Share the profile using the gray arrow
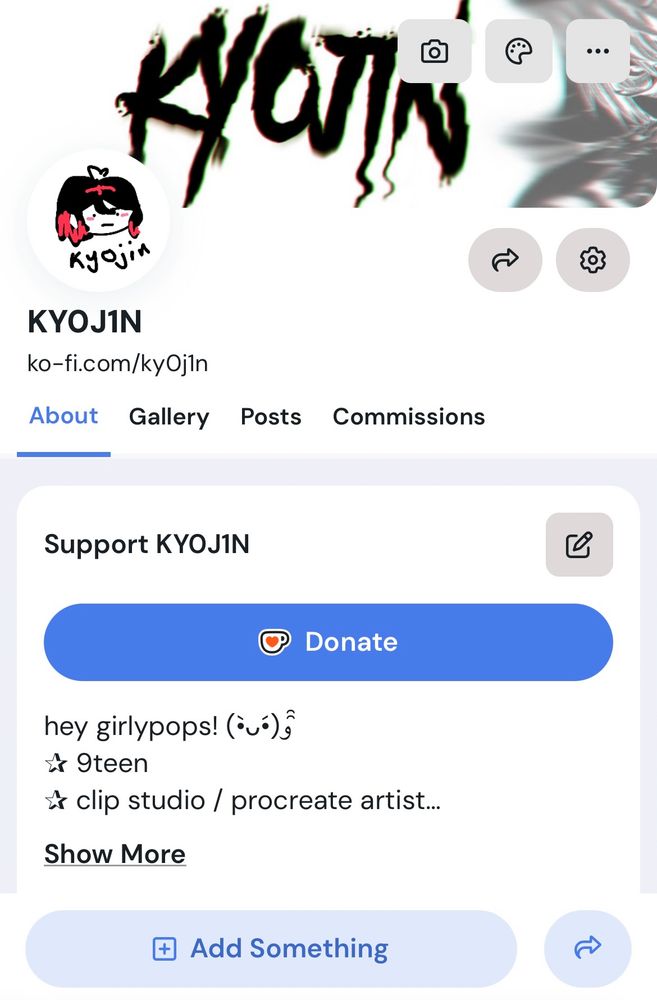 click(505, 260)
